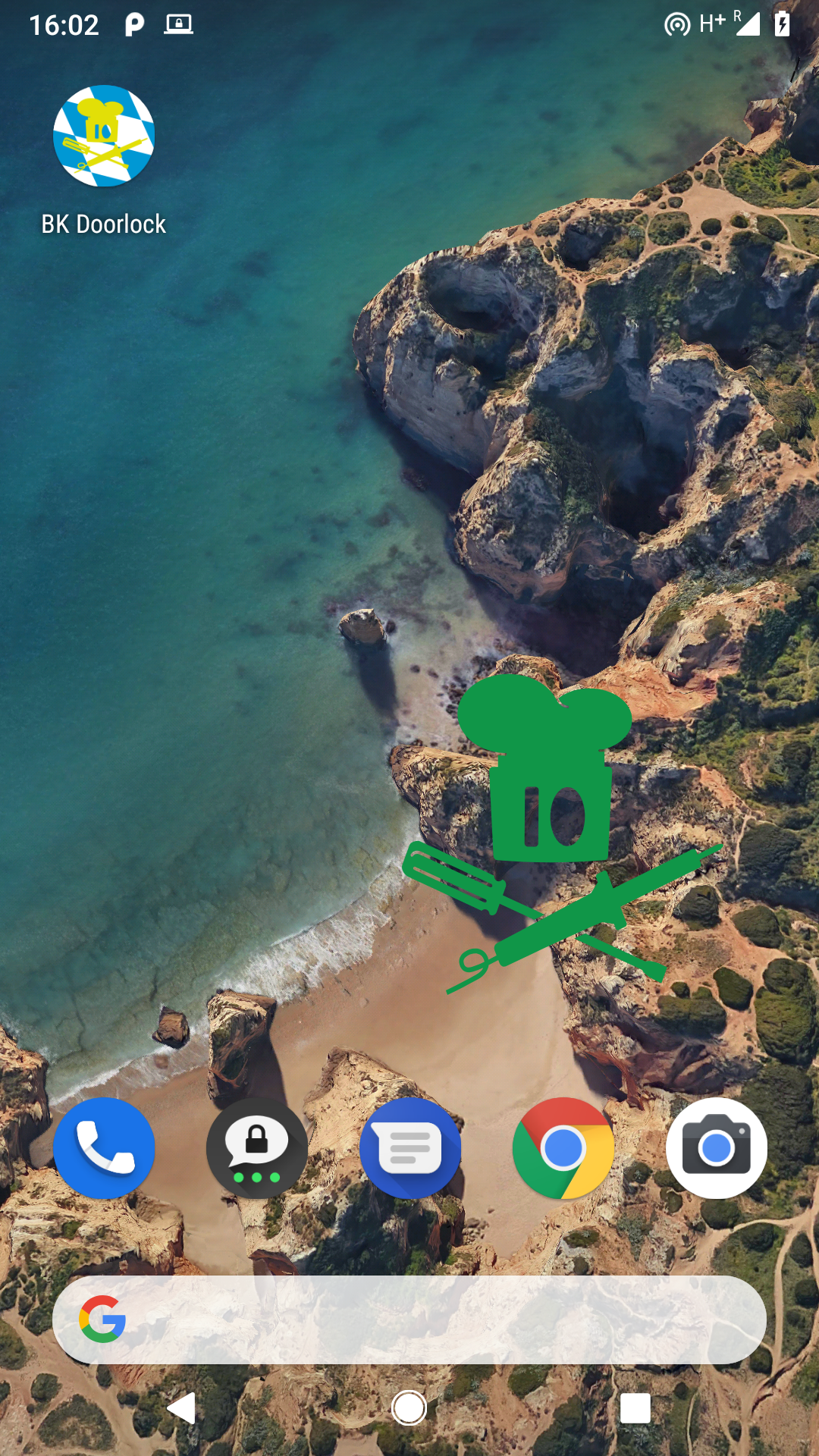
Task: Open the BK Doorlock app
Action: point(104,136)
